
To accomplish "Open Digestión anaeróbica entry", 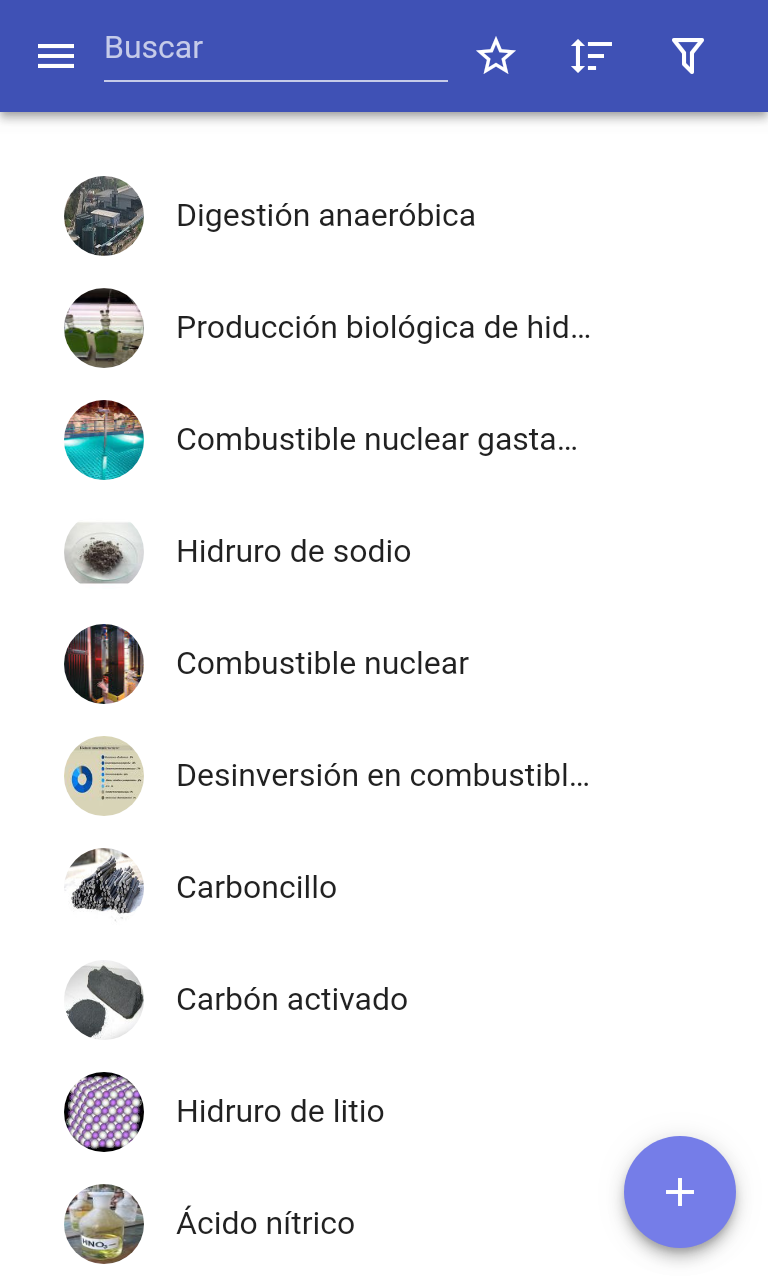I will click(325, 216).
